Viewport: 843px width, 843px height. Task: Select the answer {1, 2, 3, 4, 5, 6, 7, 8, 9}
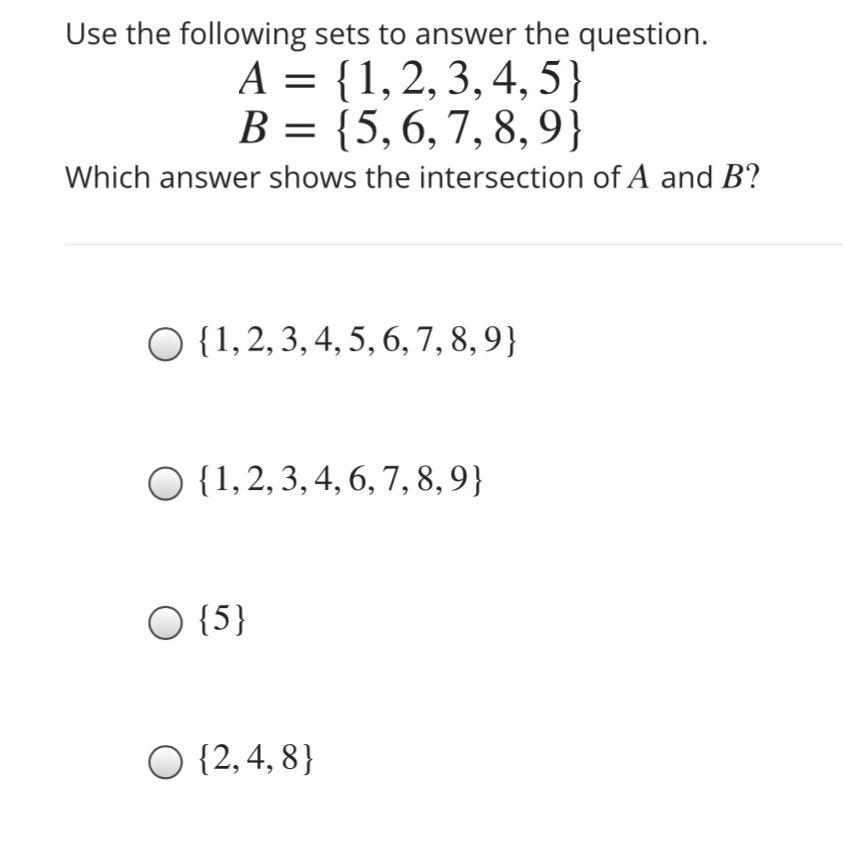pyautogui.click(x=164, y=345)
